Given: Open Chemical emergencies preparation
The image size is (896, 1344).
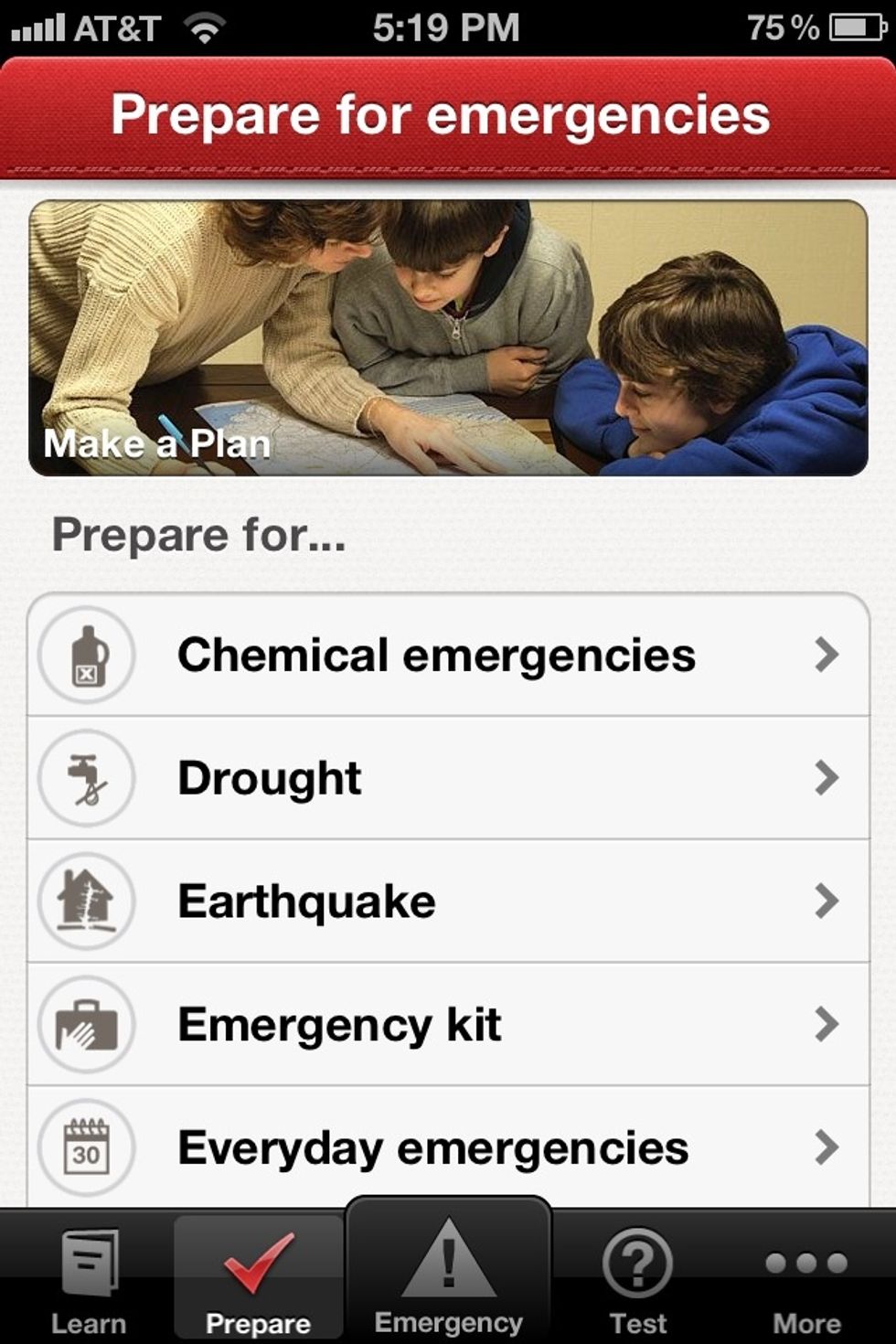Looking at the screenshot, I should [x=448, y=655].
